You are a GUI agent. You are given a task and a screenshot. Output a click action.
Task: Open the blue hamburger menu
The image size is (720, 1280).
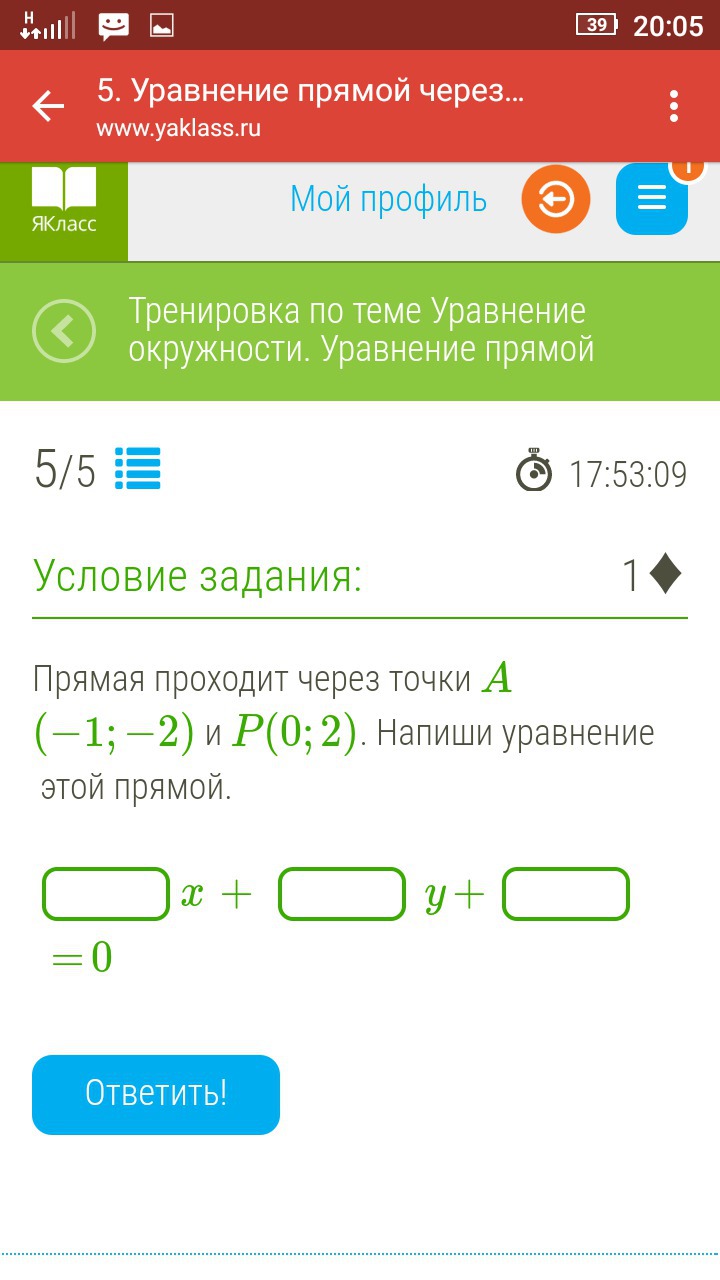click(x=652, y=199)
